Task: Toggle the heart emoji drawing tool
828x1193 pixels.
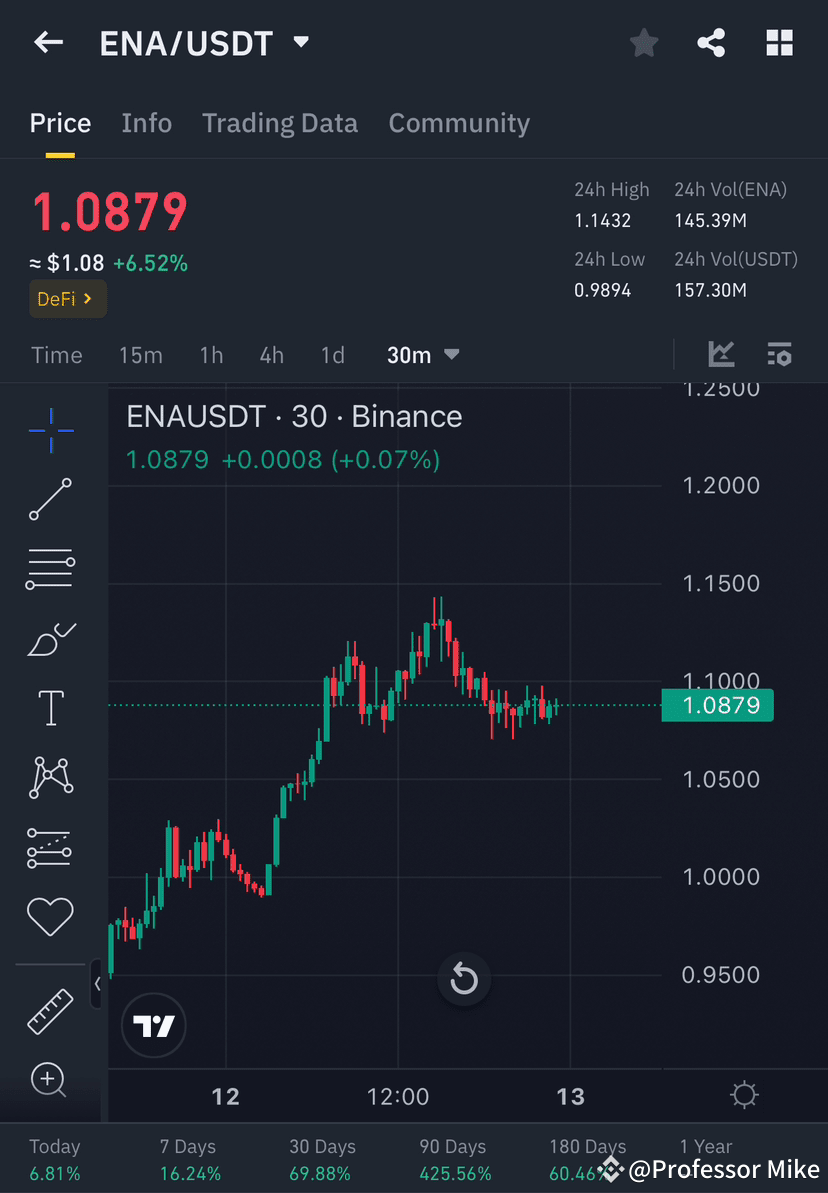Action: (50, 916)
